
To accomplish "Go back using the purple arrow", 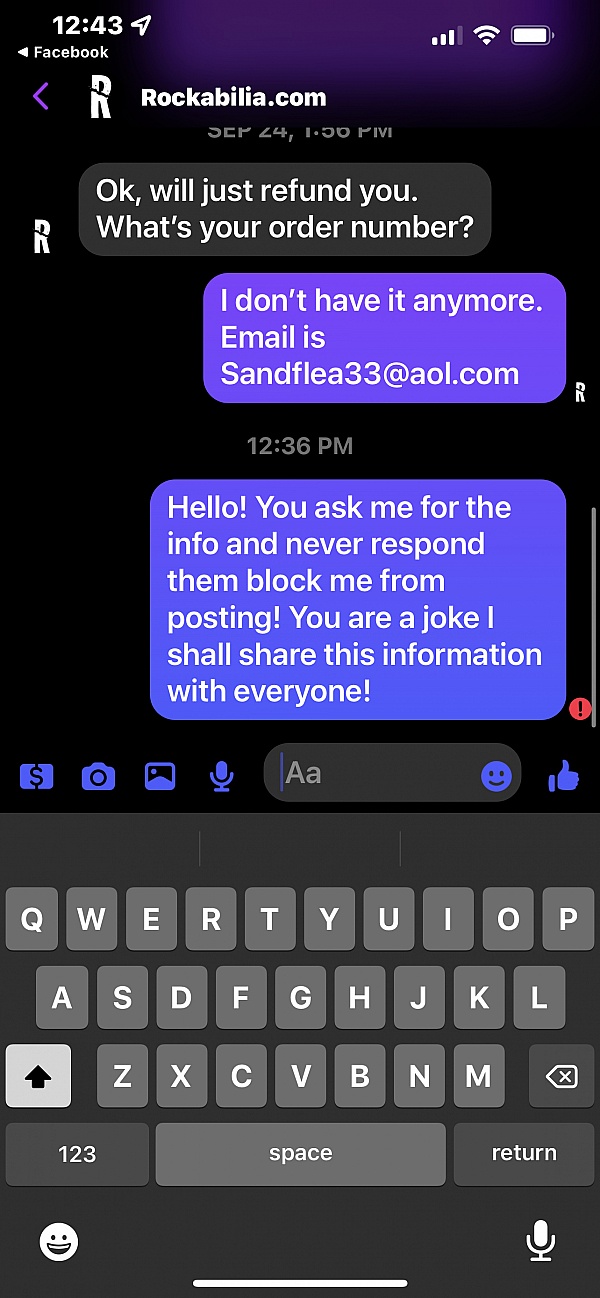I will tap(40, 97).
